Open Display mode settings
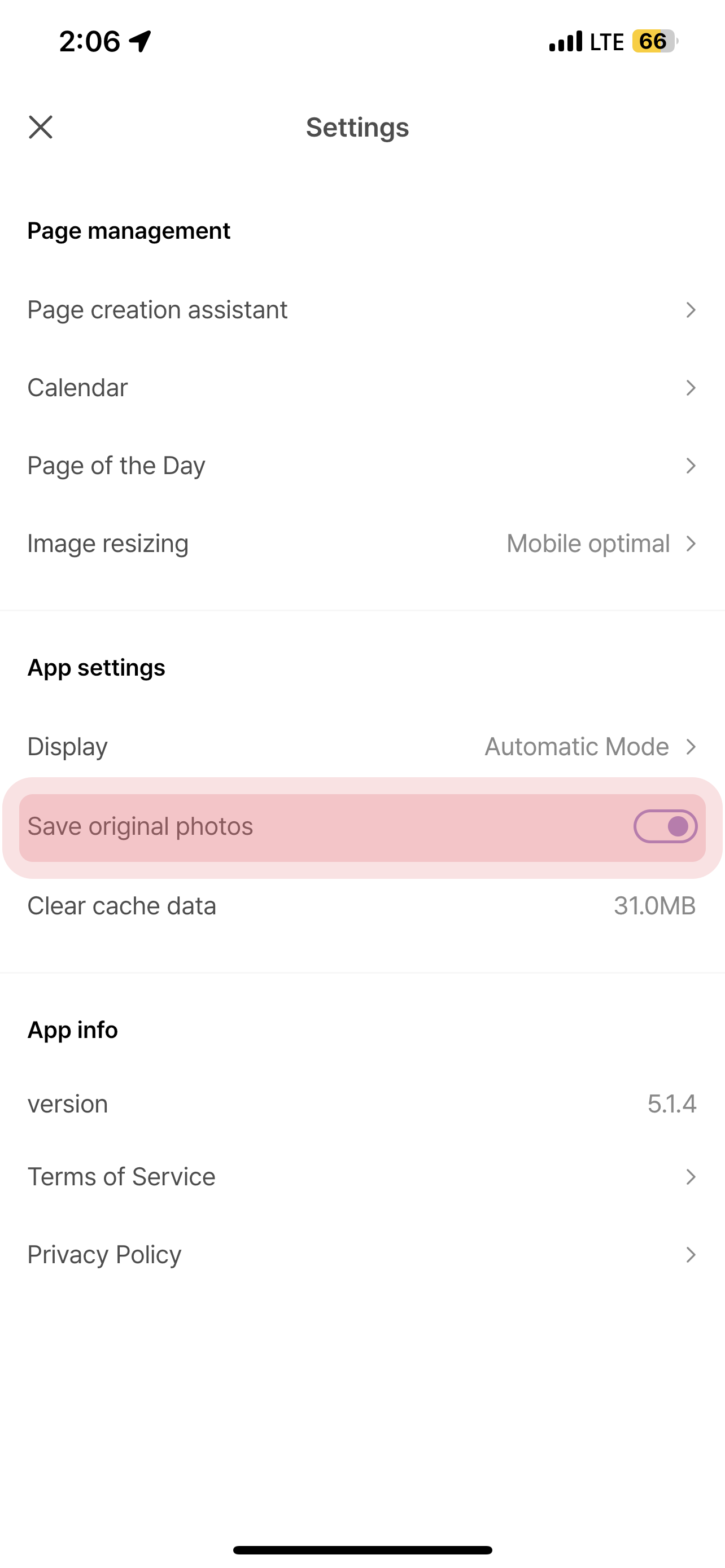 point(362,746)
